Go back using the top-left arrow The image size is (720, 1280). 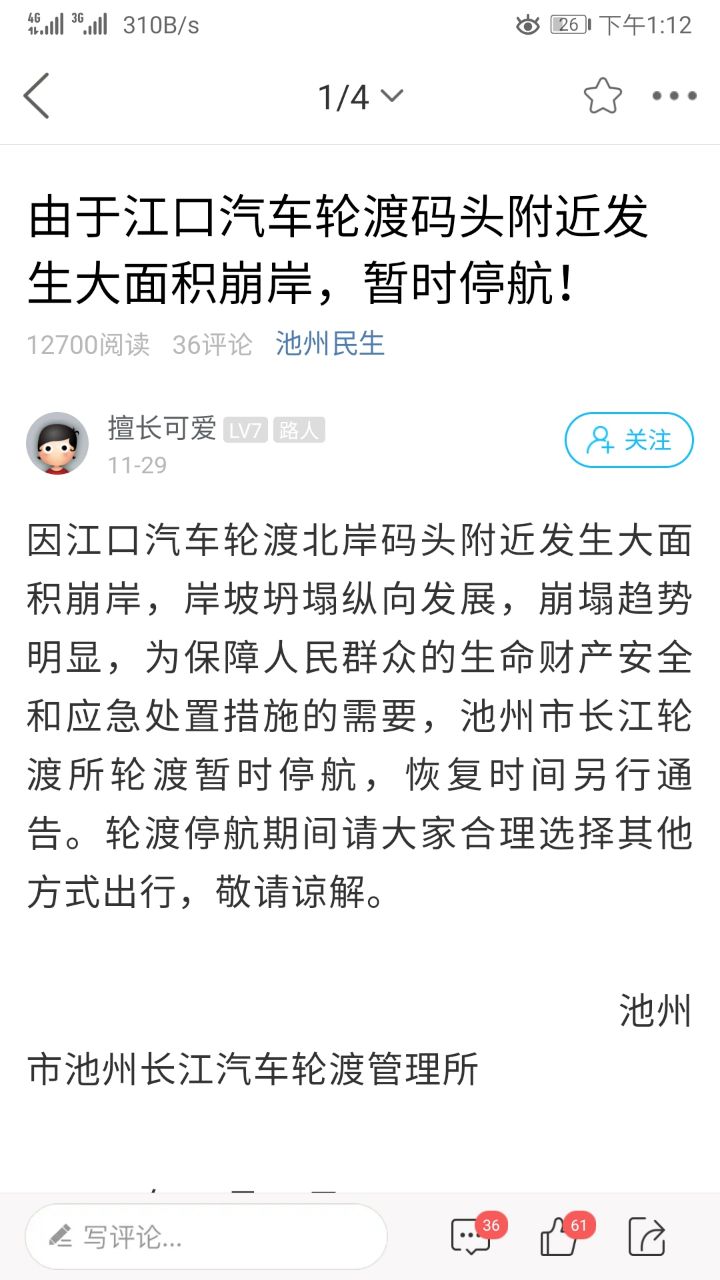[x=37, y=97]
